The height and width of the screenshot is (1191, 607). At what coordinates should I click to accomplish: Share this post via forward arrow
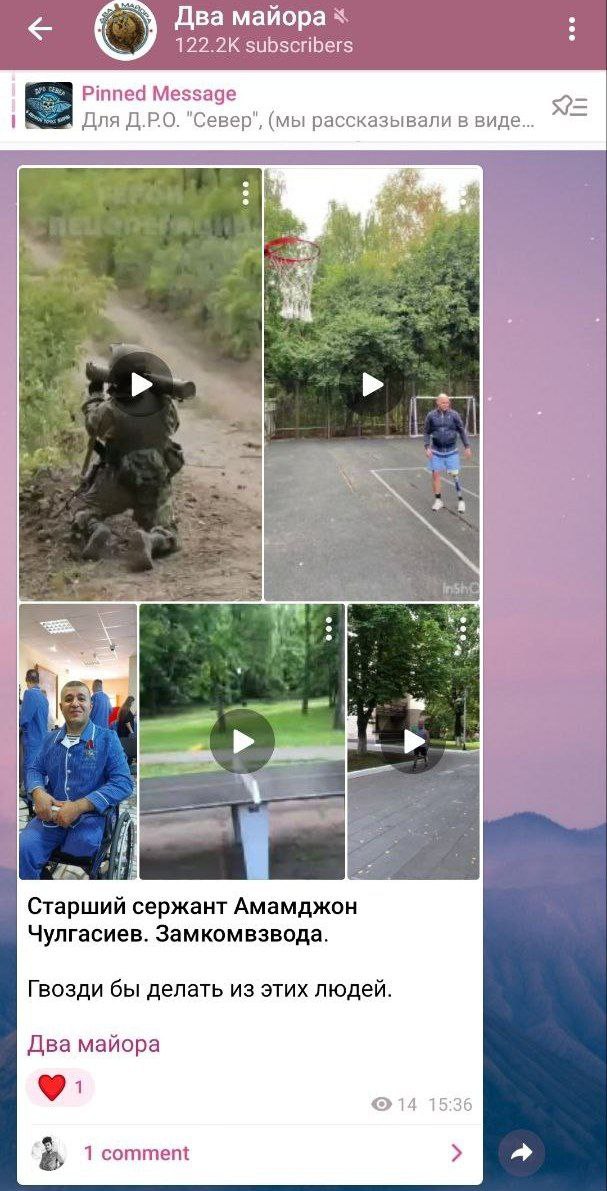click(x=521, y=1153)
